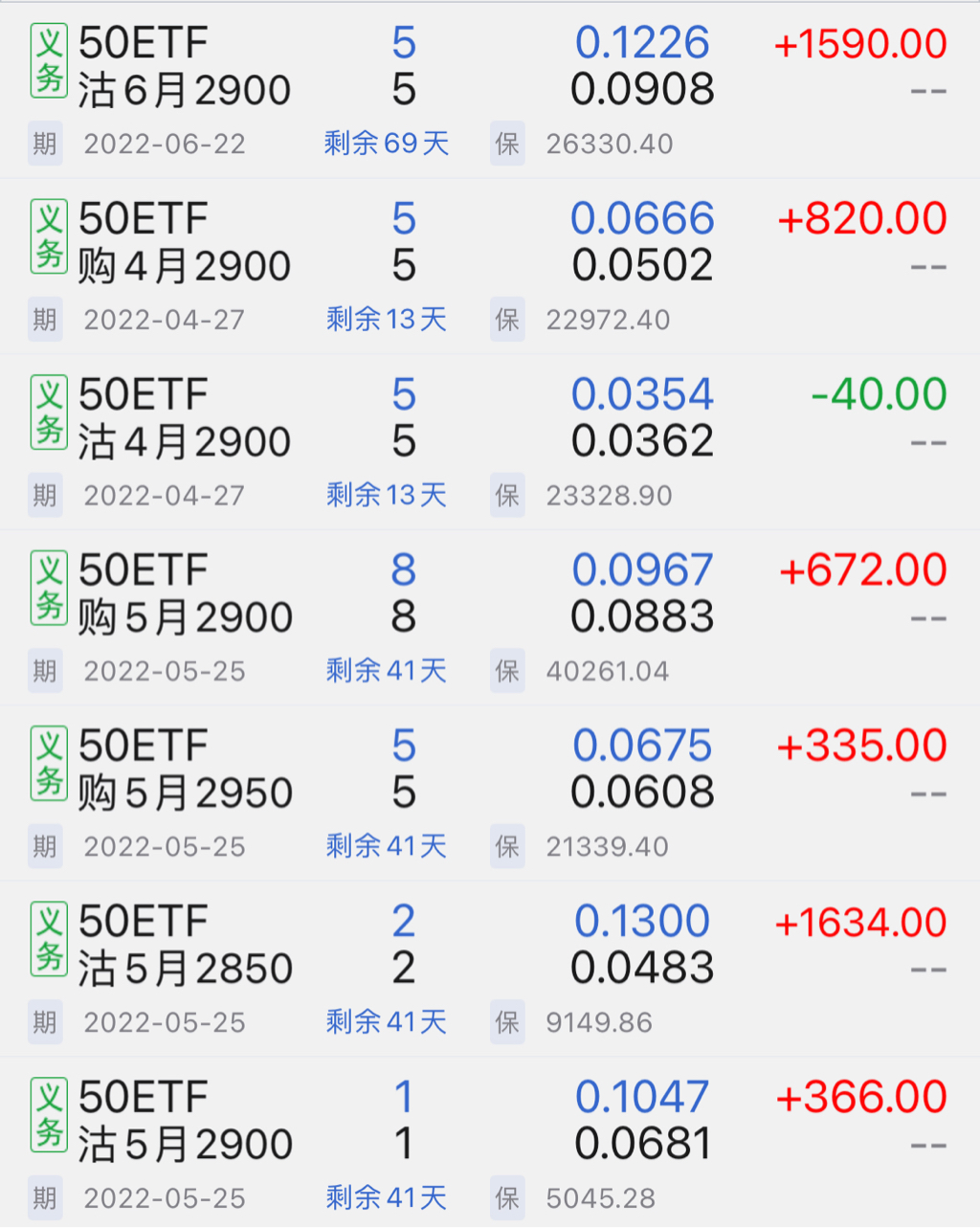View the 50ETF 购5月2900 position details
Screen dimensions: 980x1228
pyautogui.click(x=184, y=594)
